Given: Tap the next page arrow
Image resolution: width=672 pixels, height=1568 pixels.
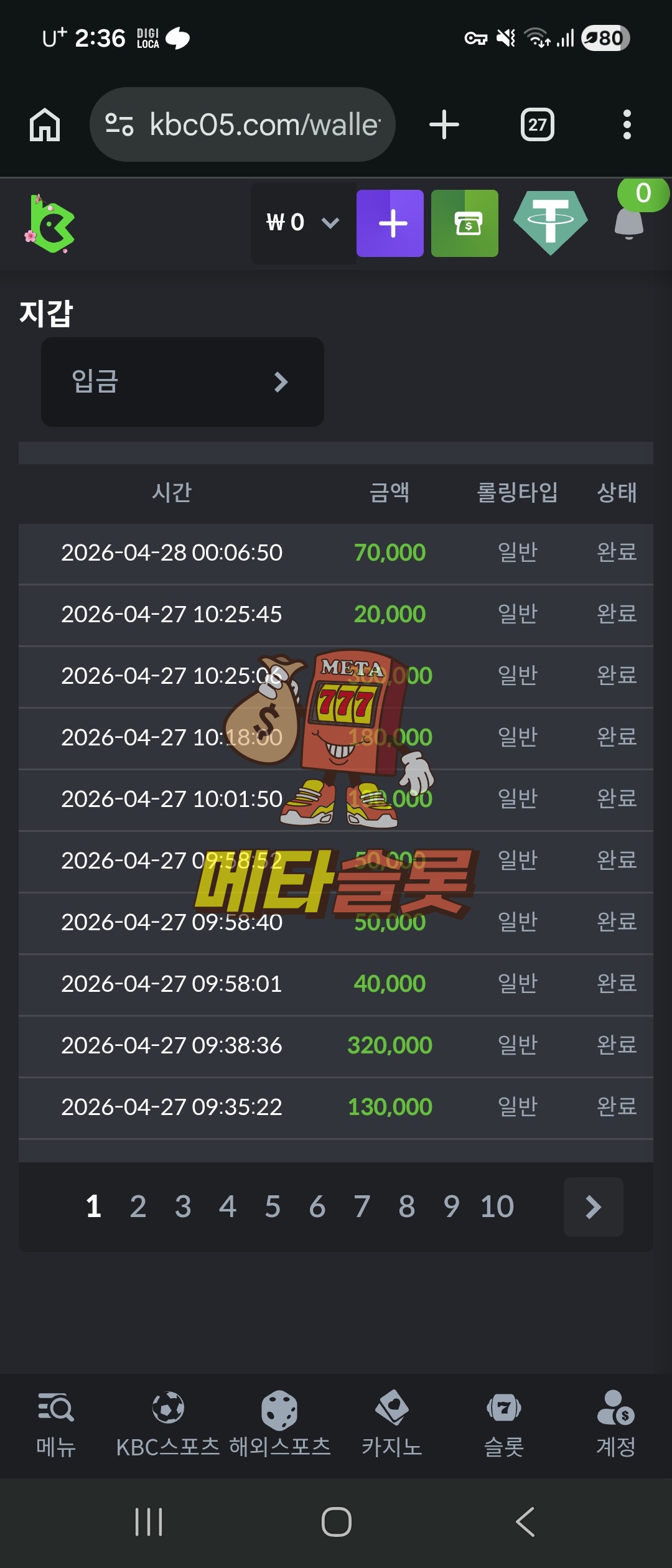Looking at the screenshot, I should (593, 1206).
